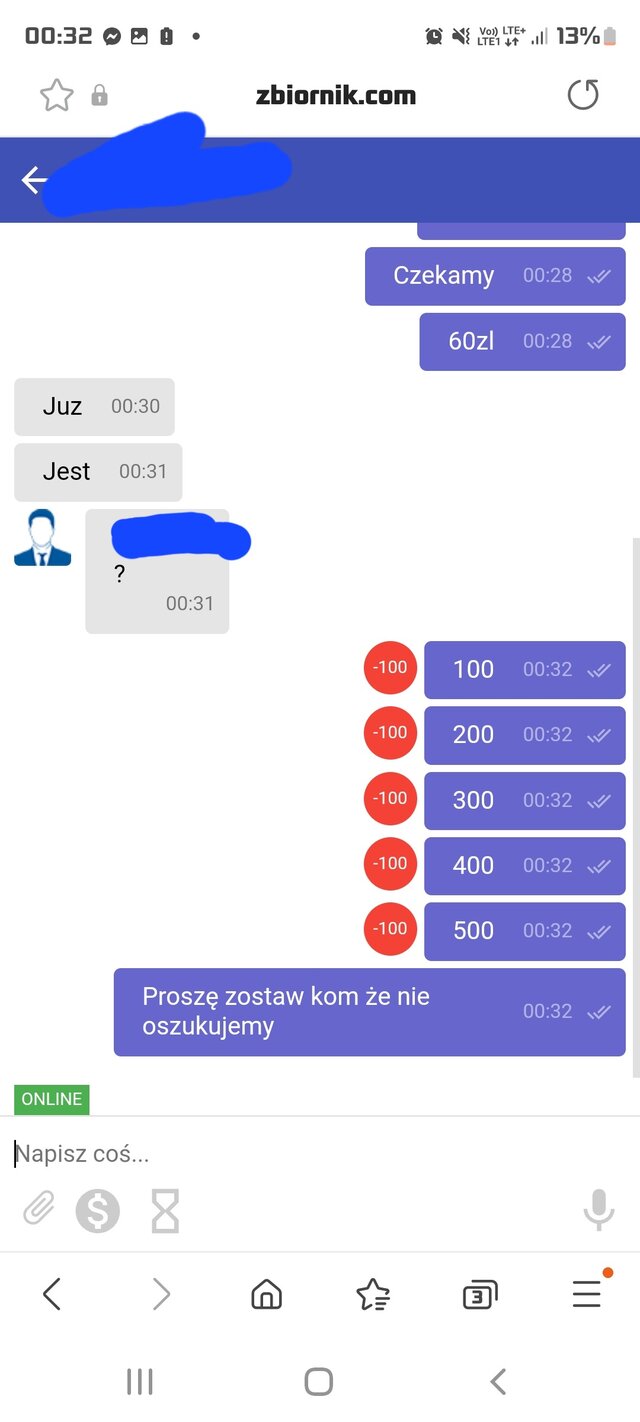Open the dollar payment option
The height and width of the screenshot is (1422, 640).
[x=98, y=1212]
